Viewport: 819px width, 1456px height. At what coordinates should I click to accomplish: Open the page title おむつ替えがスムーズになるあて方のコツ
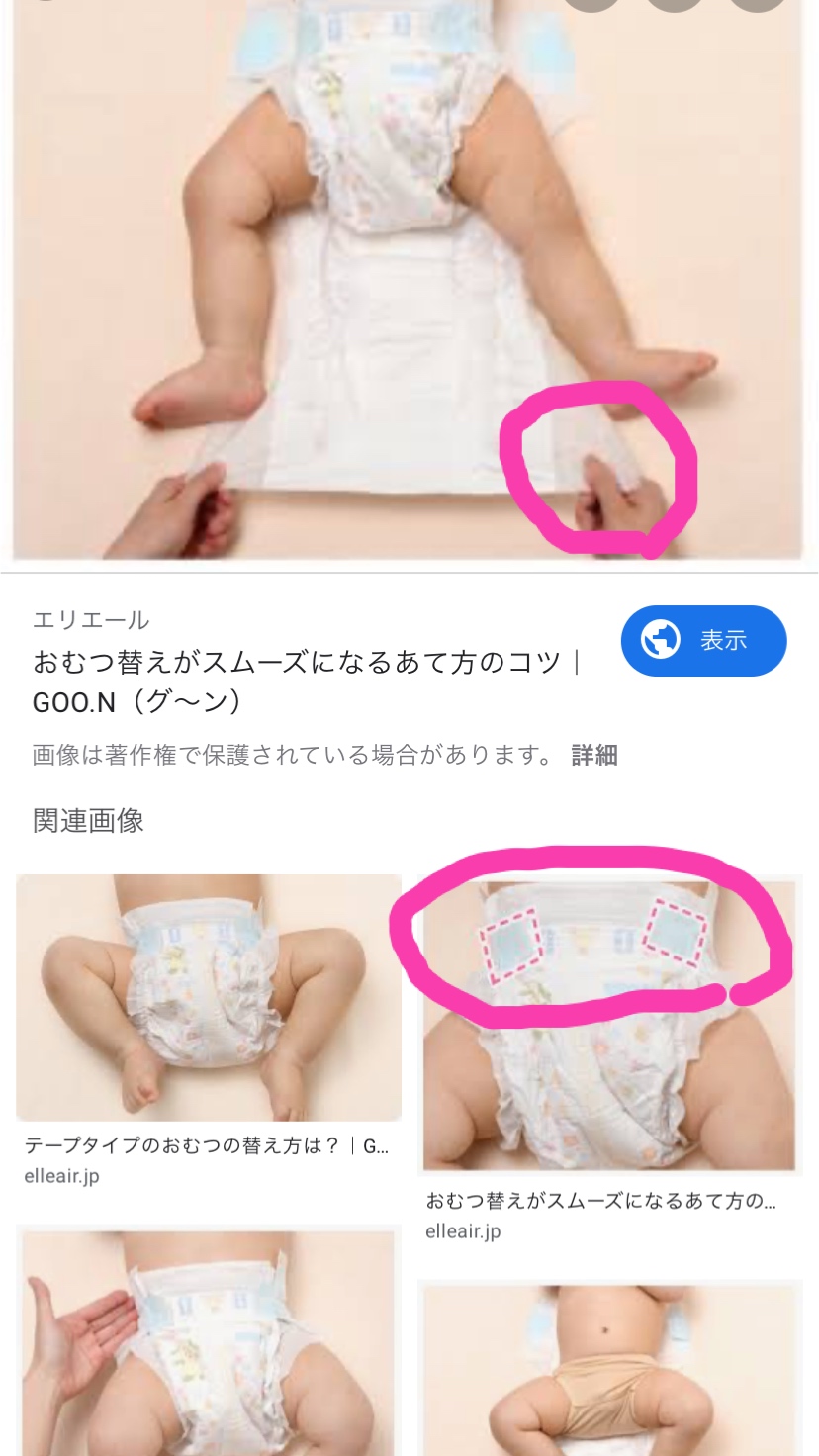coord(307,681)
